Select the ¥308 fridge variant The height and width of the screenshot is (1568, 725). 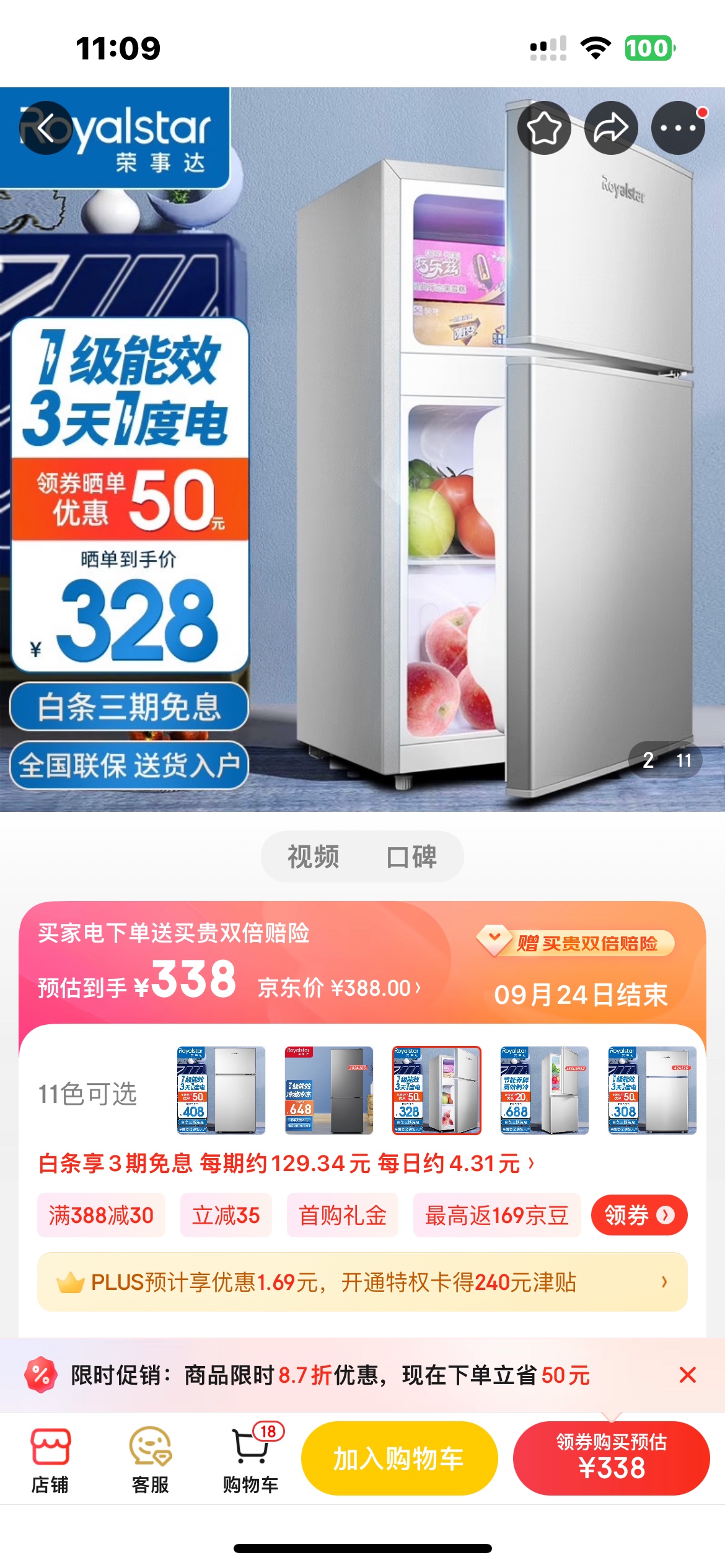coord(652,1090)
